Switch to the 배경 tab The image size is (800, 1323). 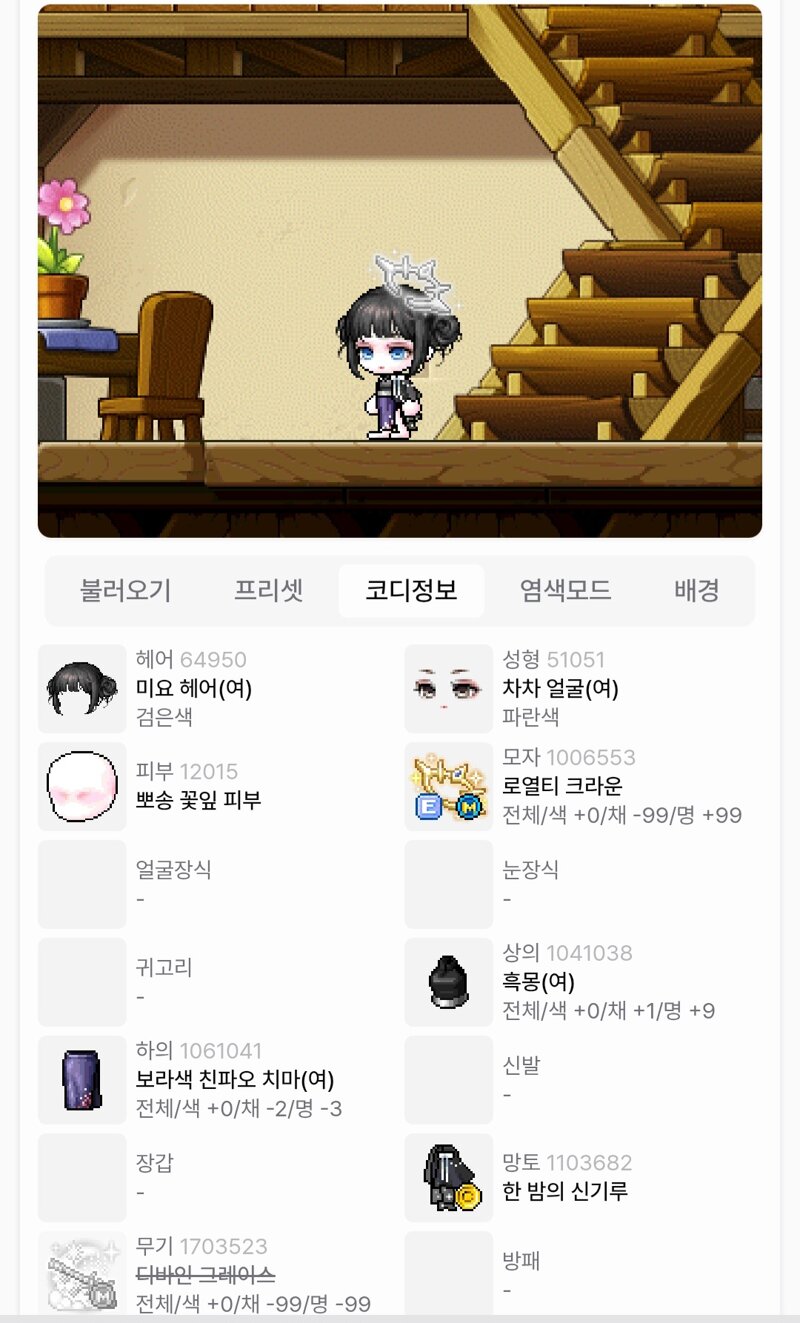tap(697, 590)
